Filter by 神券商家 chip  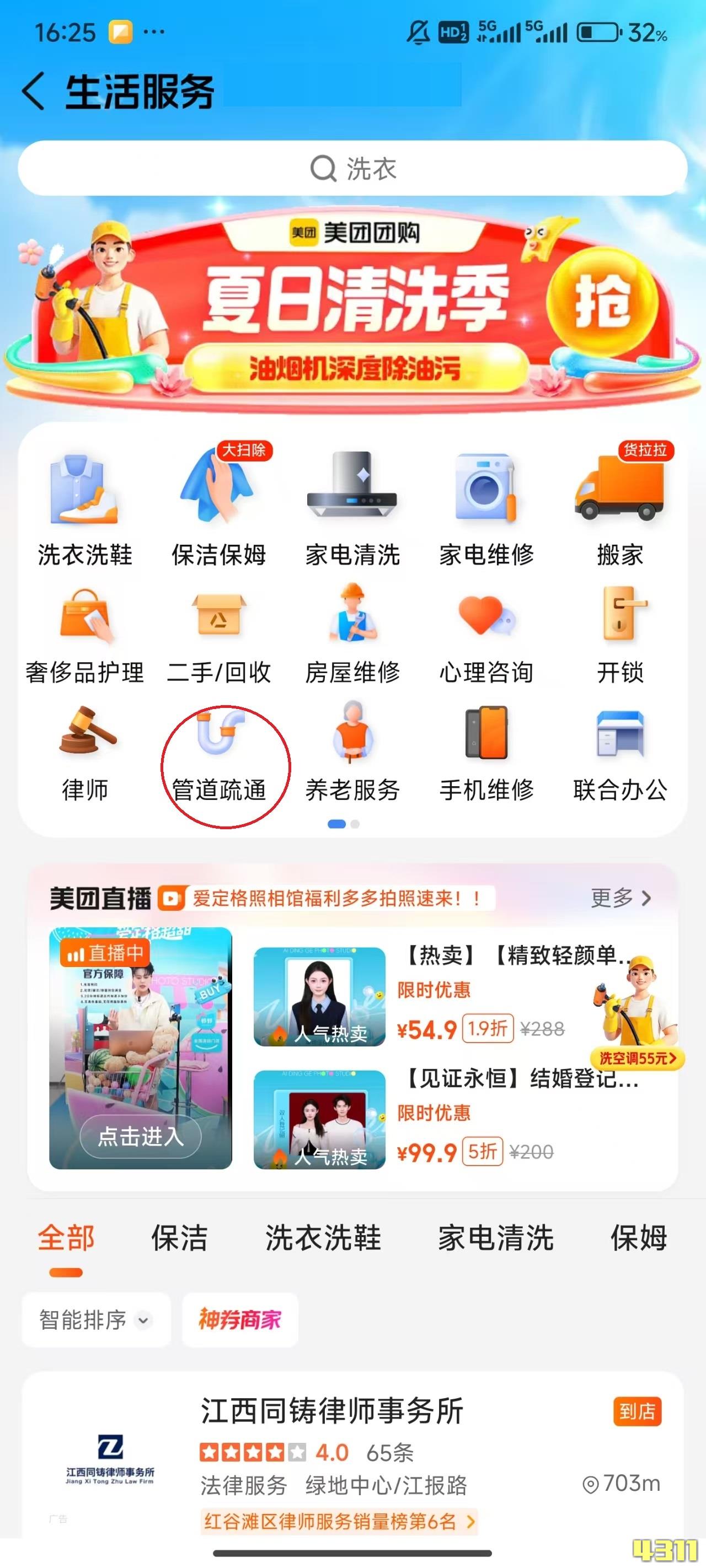point(240,1320)
